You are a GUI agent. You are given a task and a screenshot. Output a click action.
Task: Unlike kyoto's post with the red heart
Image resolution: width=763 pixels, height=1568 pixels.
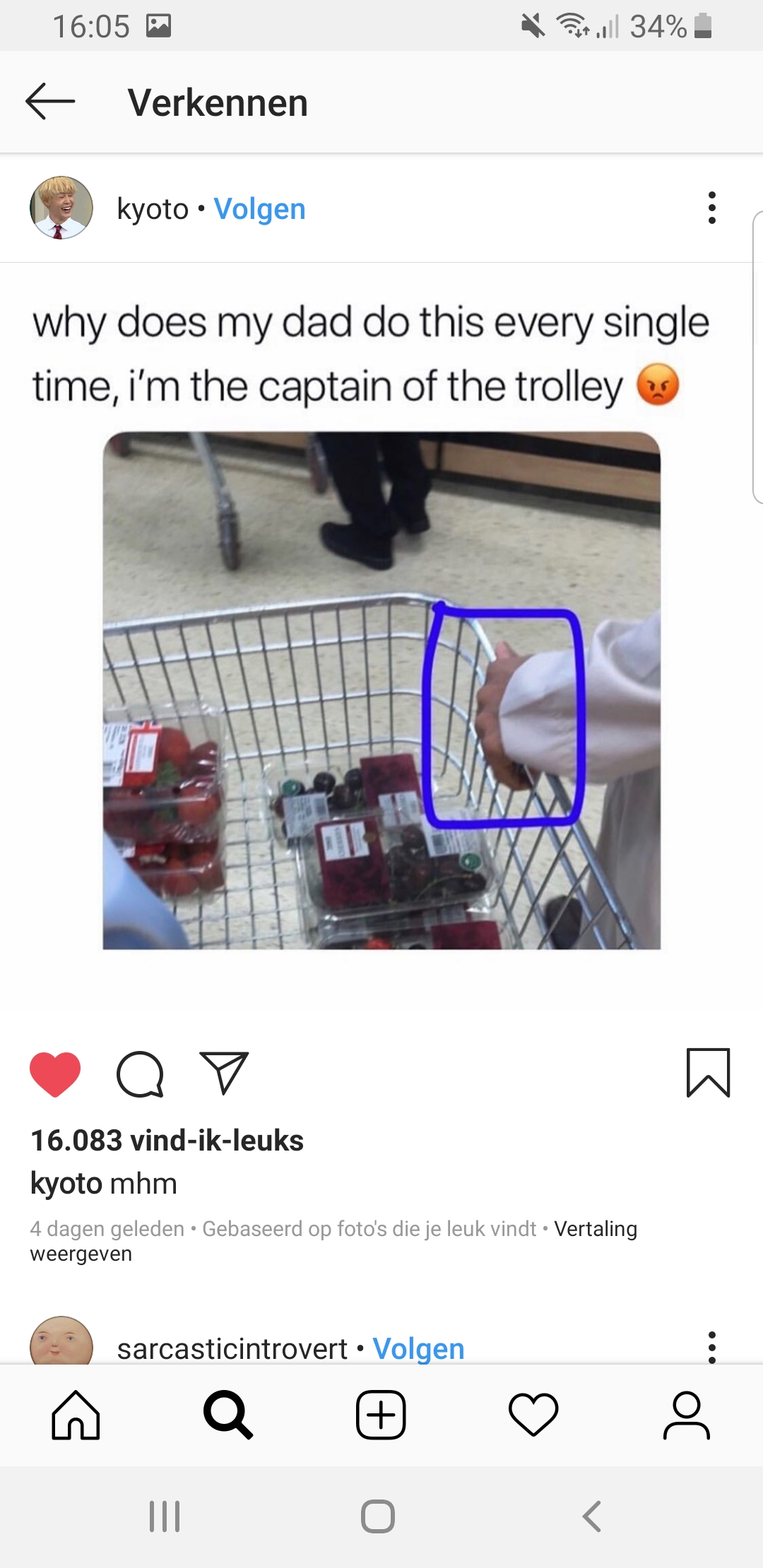pyautogui.click(x=55, y=1074)
